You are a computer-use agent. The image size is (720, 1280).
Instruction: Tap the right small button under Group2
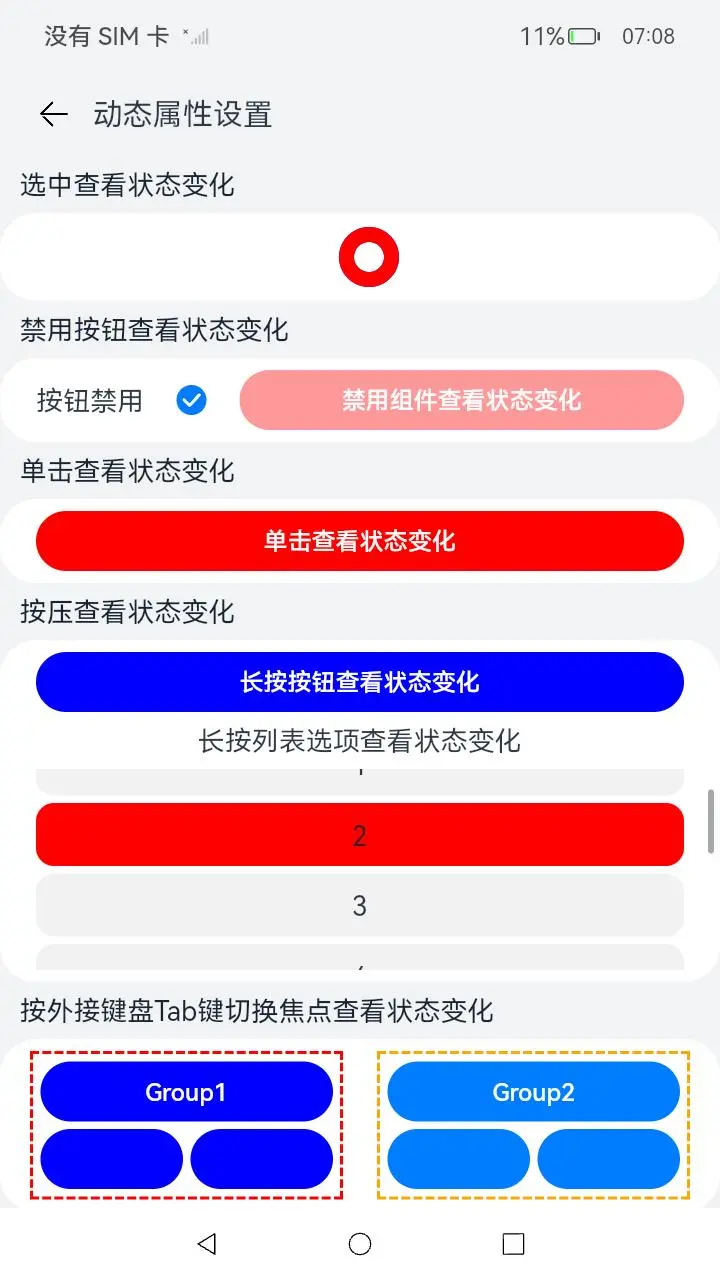tap(608, 1158)
